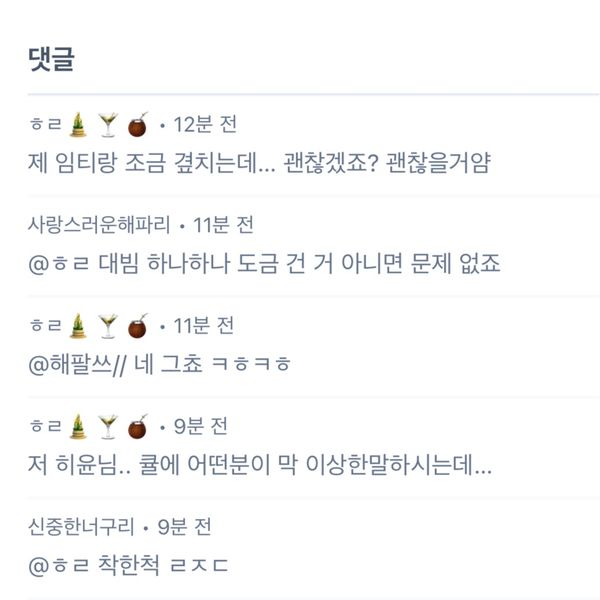Select 신중한너구리's reply 착한척 ㄹㅈㄷ
The height and width of the screenshot is (600, 600).
pos(129,566)
